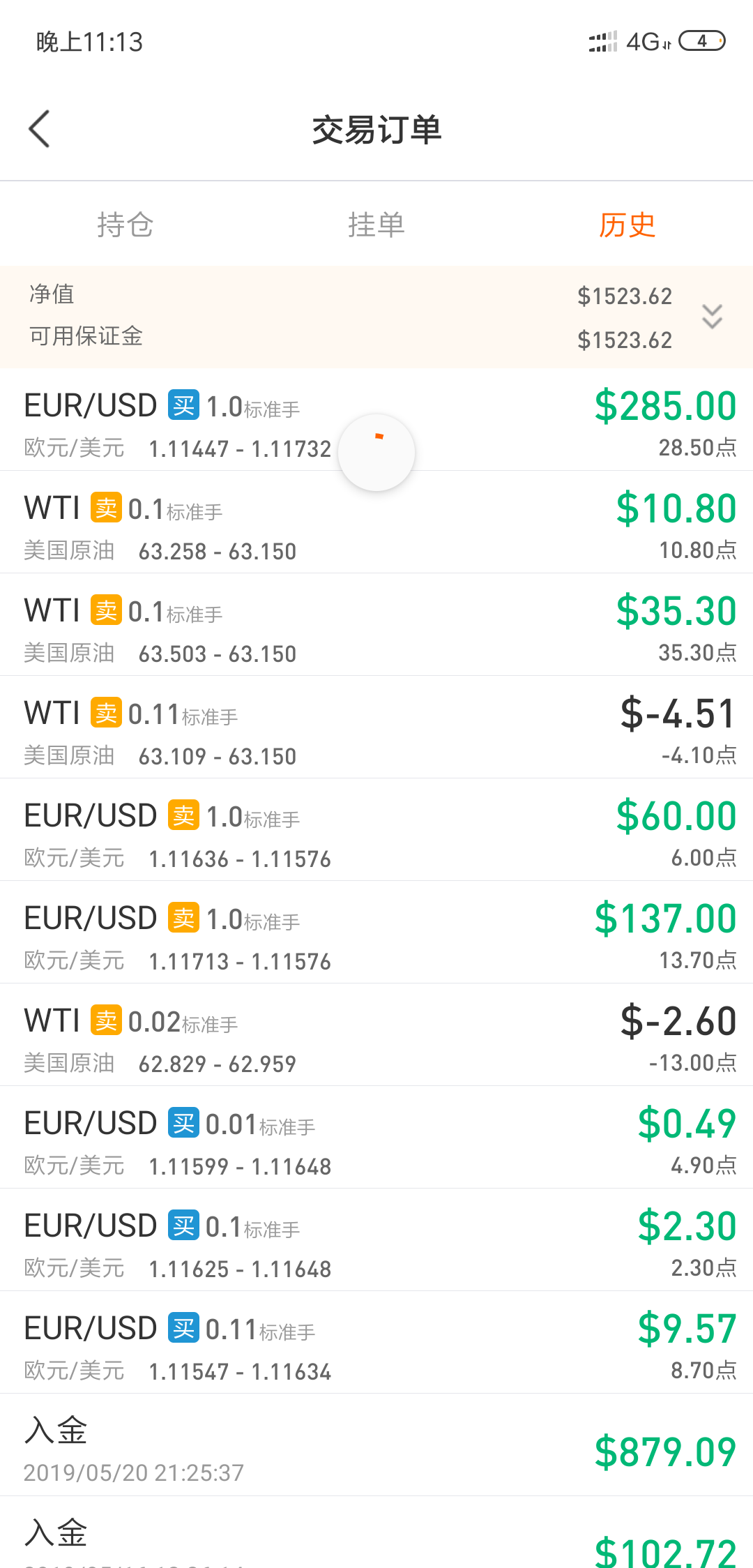Open the EUR/USD order with $2.30 profit
Image resolution: width=753 pixels, height=1568 pixels.
click(x=376, y=1240)
